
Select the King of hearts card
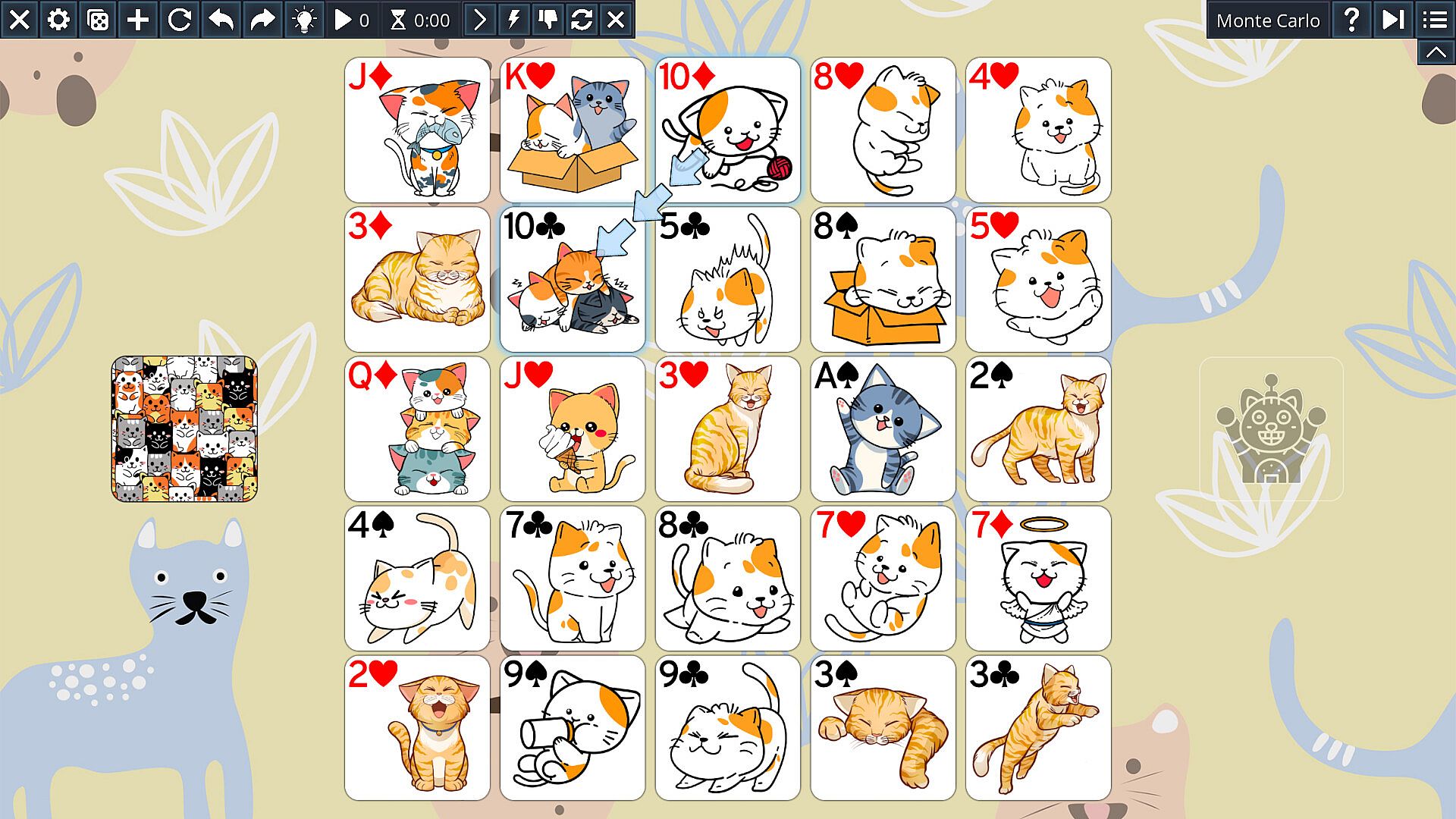tap(572, 130)
